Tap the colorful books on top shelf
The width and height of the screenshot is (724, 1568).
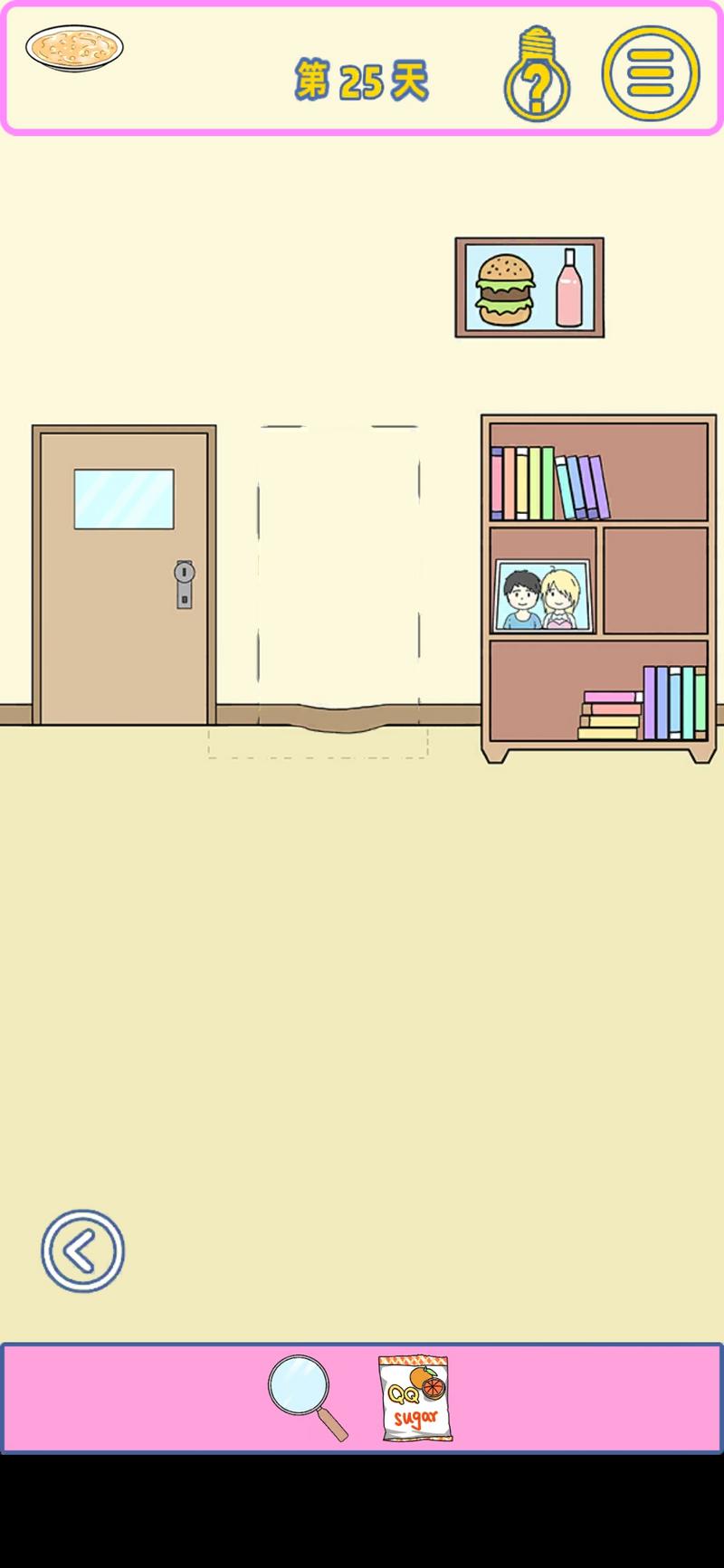(548, 483)
